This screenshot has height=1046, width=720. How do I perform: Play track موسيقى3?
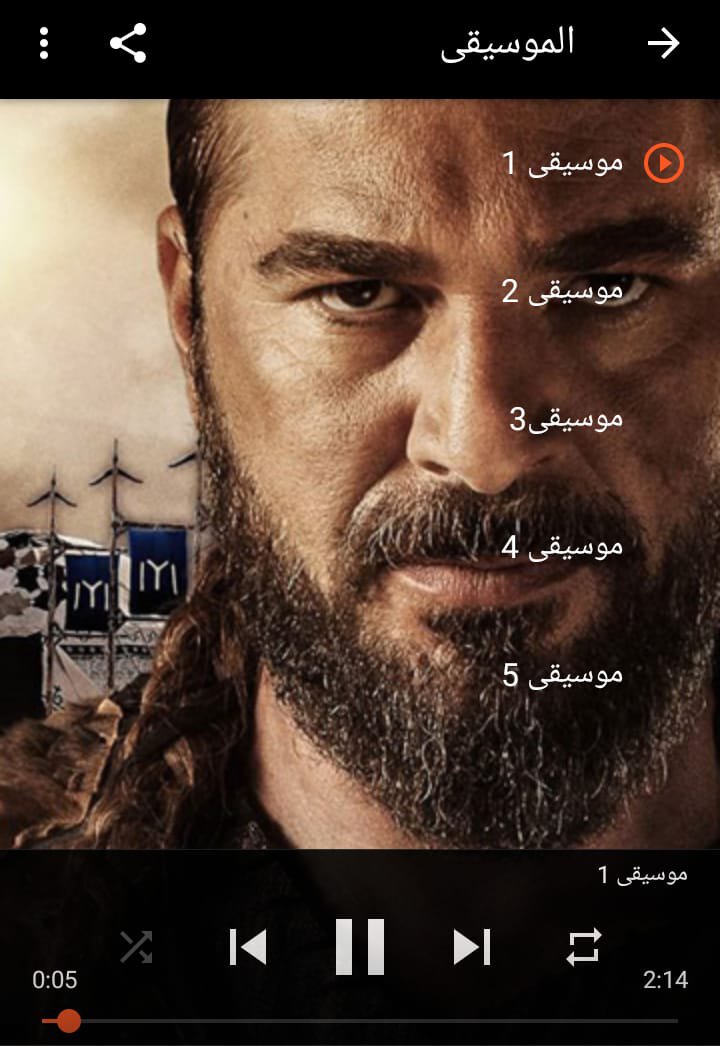pos(566,419)
